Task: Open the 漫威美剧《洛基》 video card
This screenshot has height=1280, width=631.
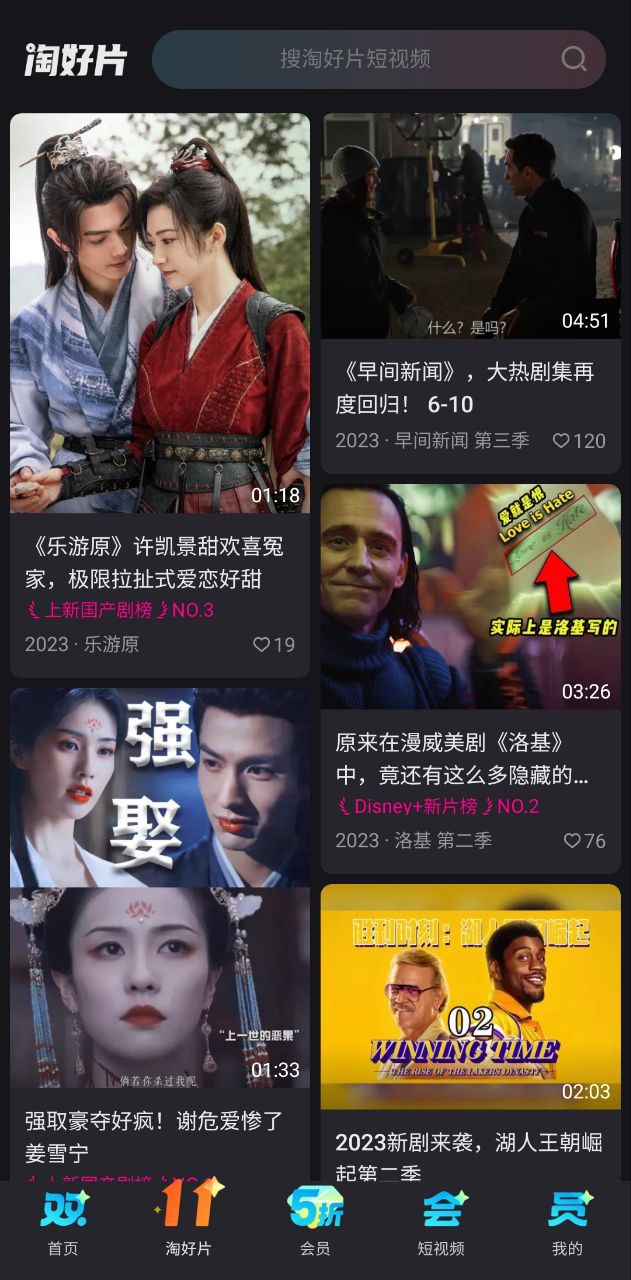Action: [470, 597]
